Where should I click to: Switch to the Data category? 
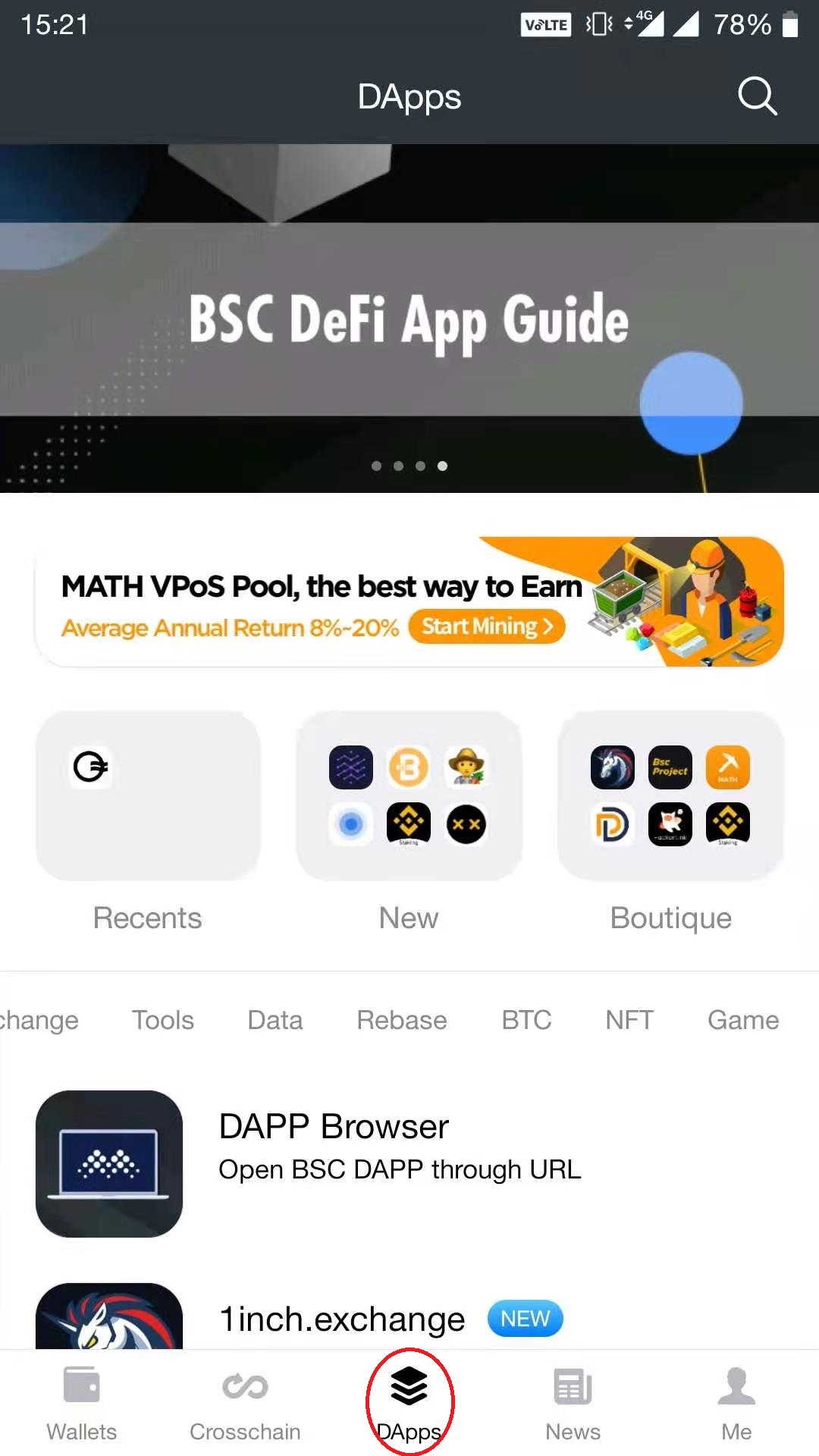(x=275, y=1020)
